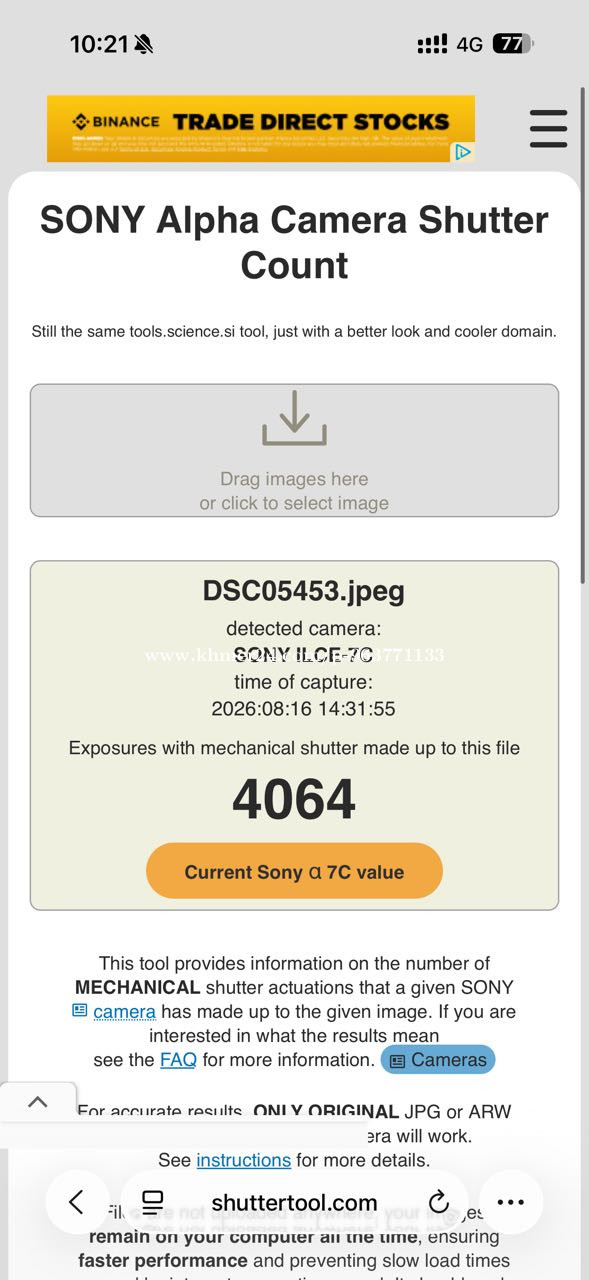The width and height of the screenshot is (589, 1280).
Task: Go back in the browser
Action: 77,1202
